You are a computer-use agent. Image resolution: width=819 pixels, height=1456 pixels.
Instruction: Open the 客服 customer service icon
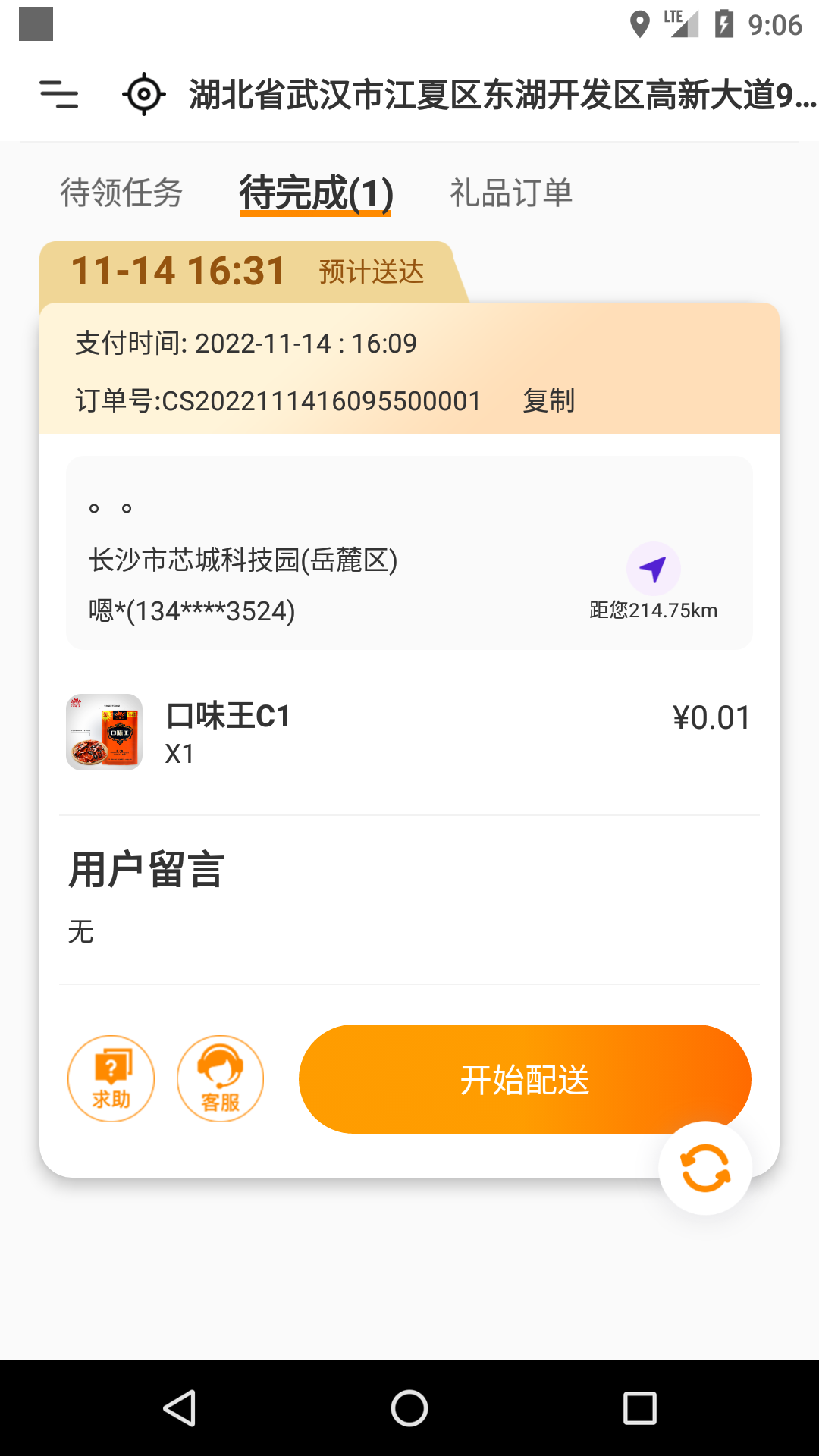220,1078
